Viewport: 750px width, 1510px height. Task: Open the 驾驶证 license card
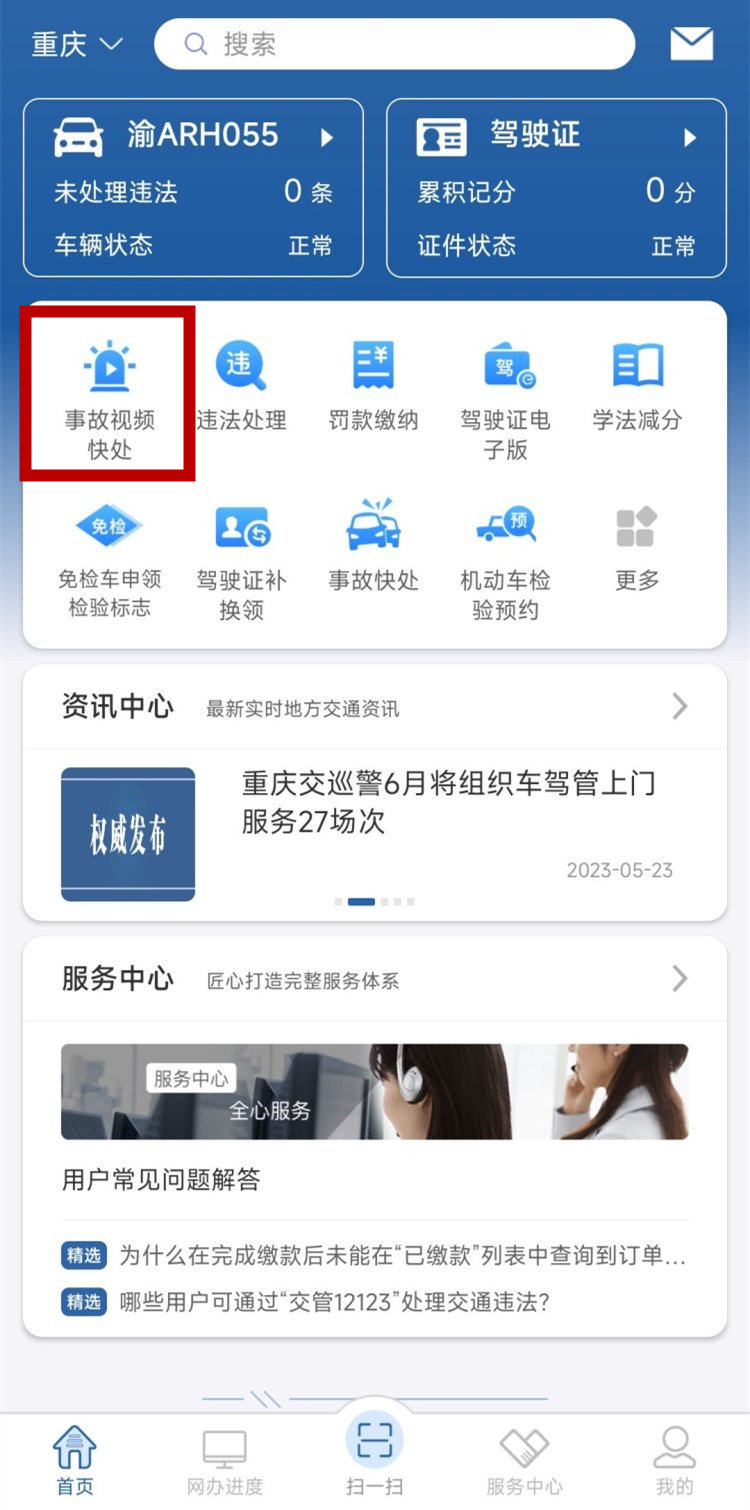(x=556, y=188)
